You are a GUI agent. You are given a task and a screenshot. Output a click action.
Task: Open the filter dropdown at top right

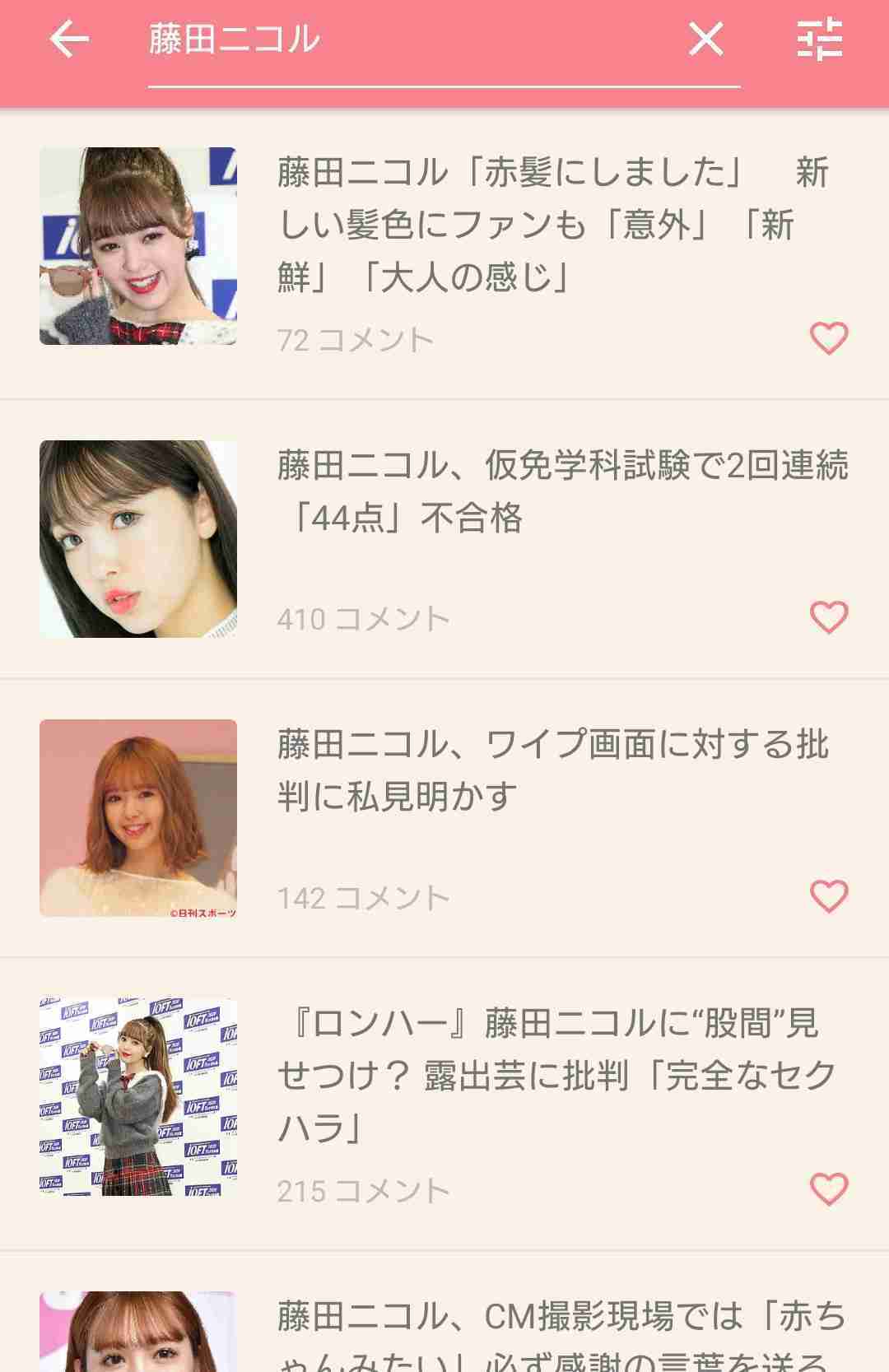click(x=822, y=40)
